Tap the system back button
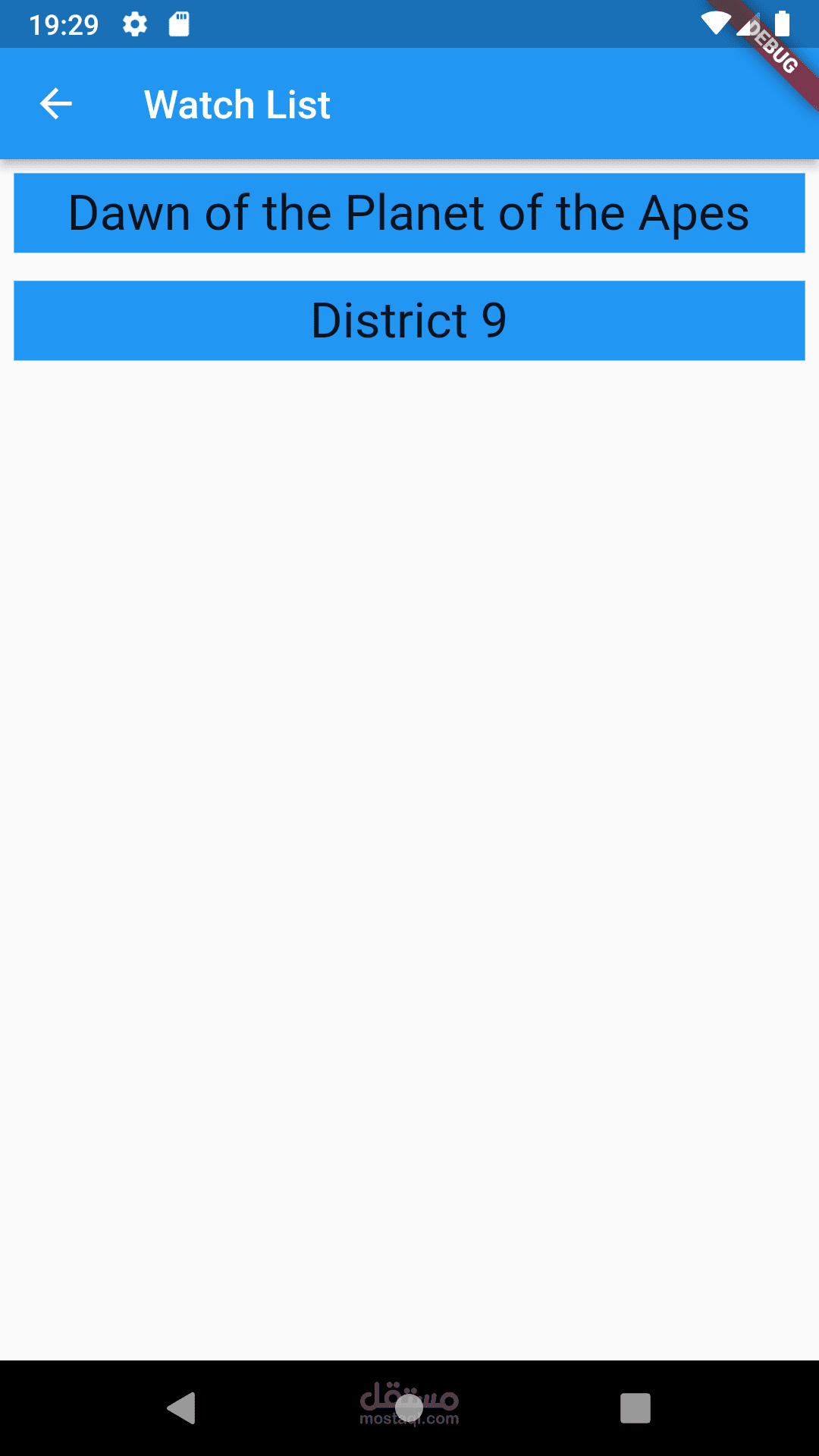 tap(182, 1408)
